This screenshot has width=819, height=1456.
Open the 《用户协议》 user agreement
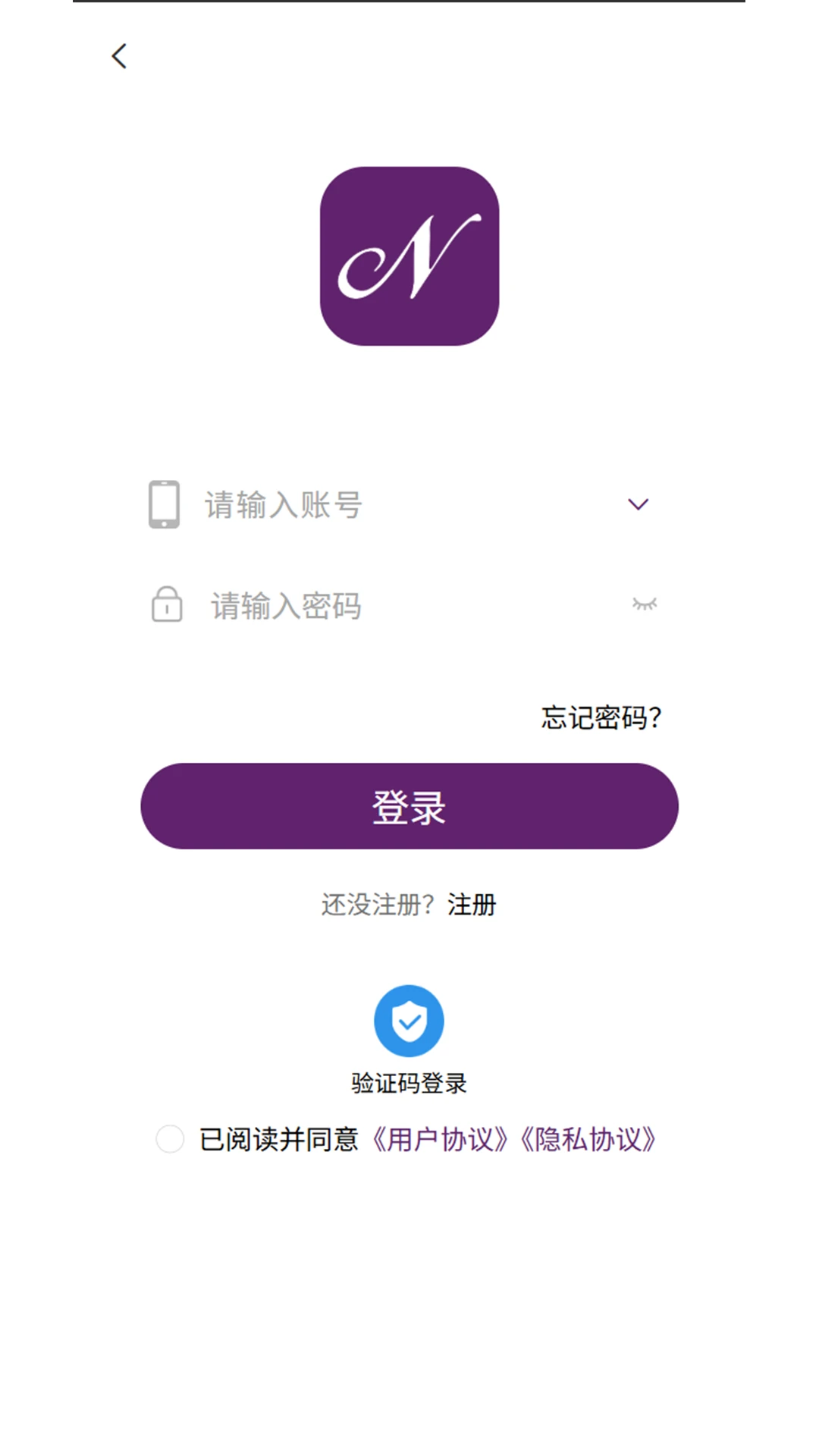440,1140
